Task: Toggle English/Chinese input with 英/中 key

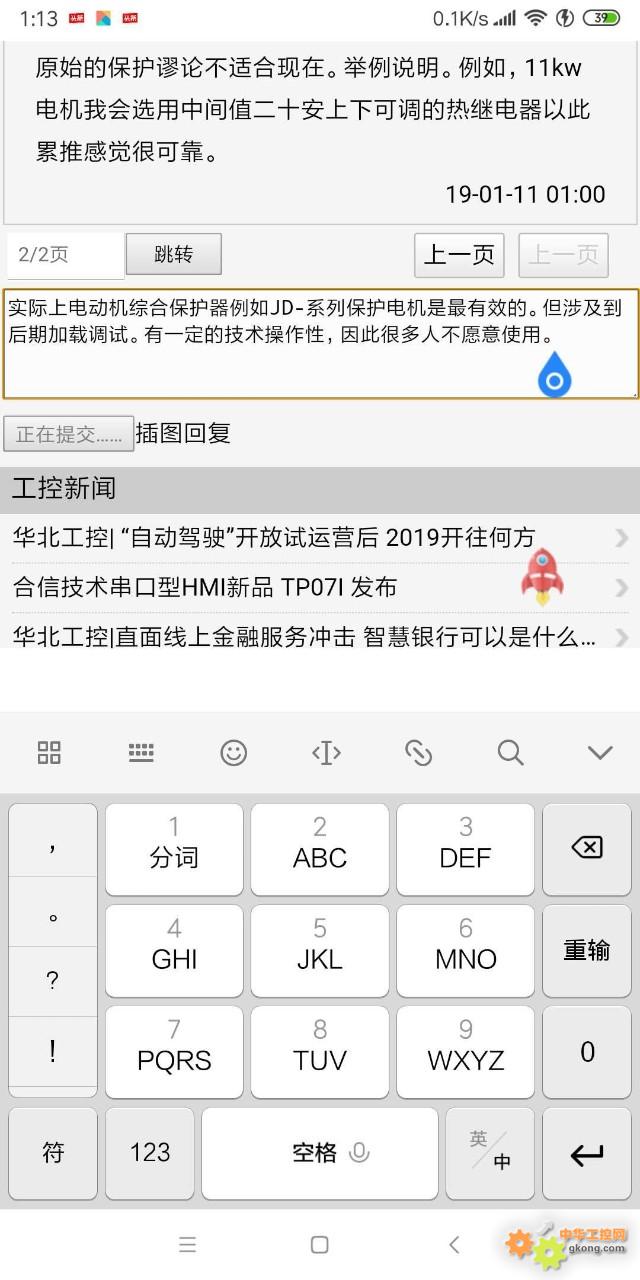Action: point(490,1153)
